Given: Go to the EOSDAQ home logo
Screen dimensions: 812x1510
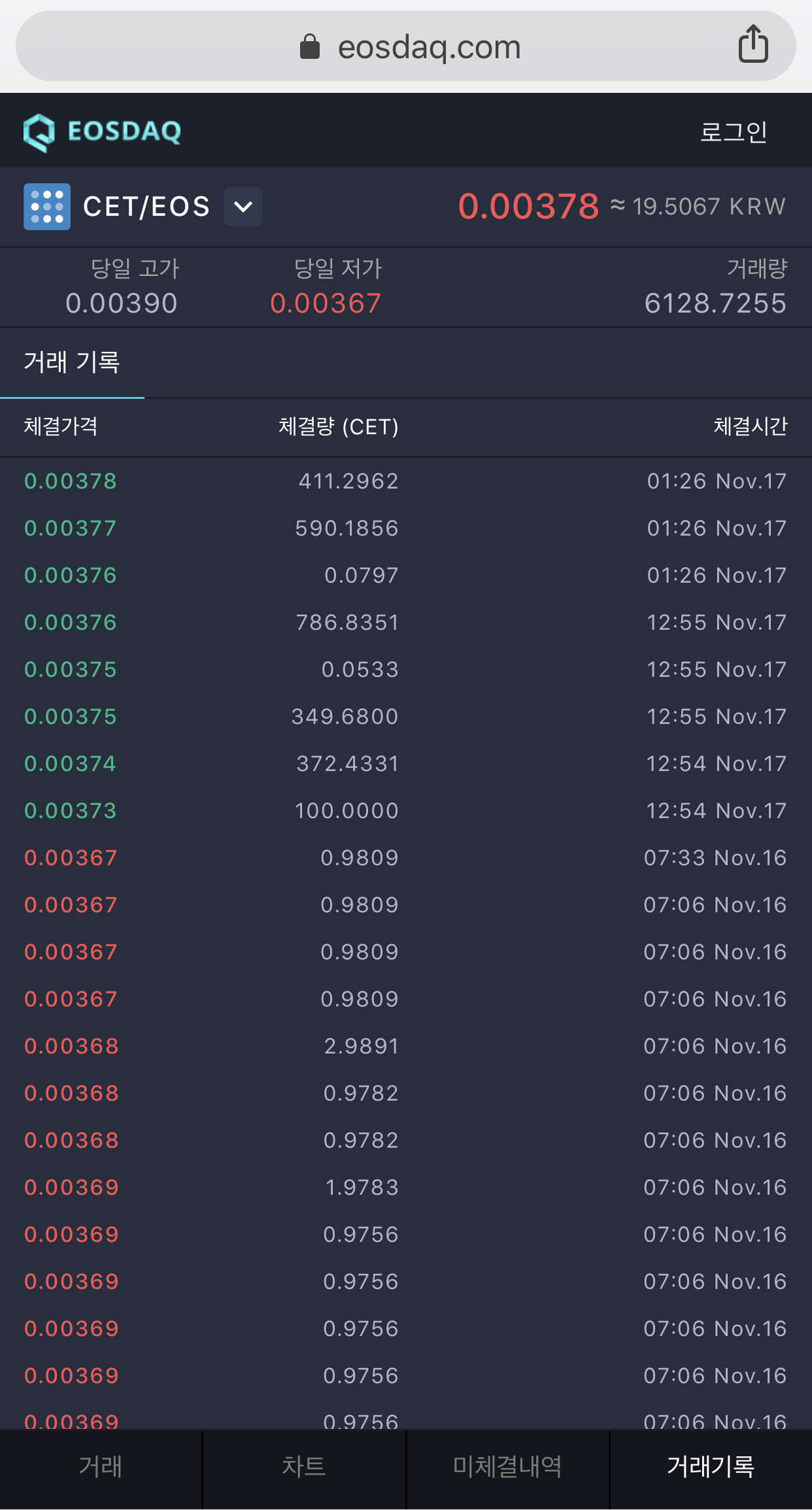Looking at the screenshot, I should (x=103, y=131).
